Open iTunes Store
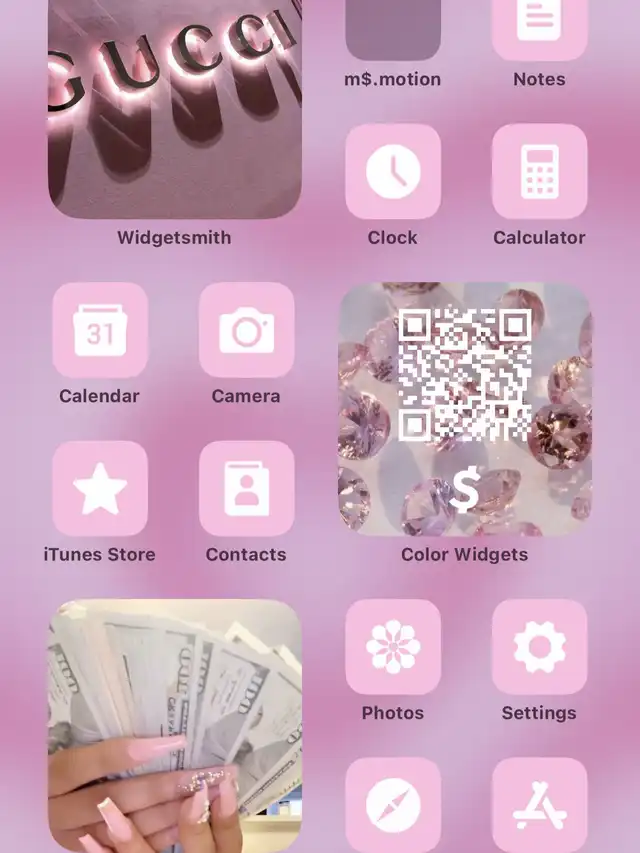 [100, 489]
